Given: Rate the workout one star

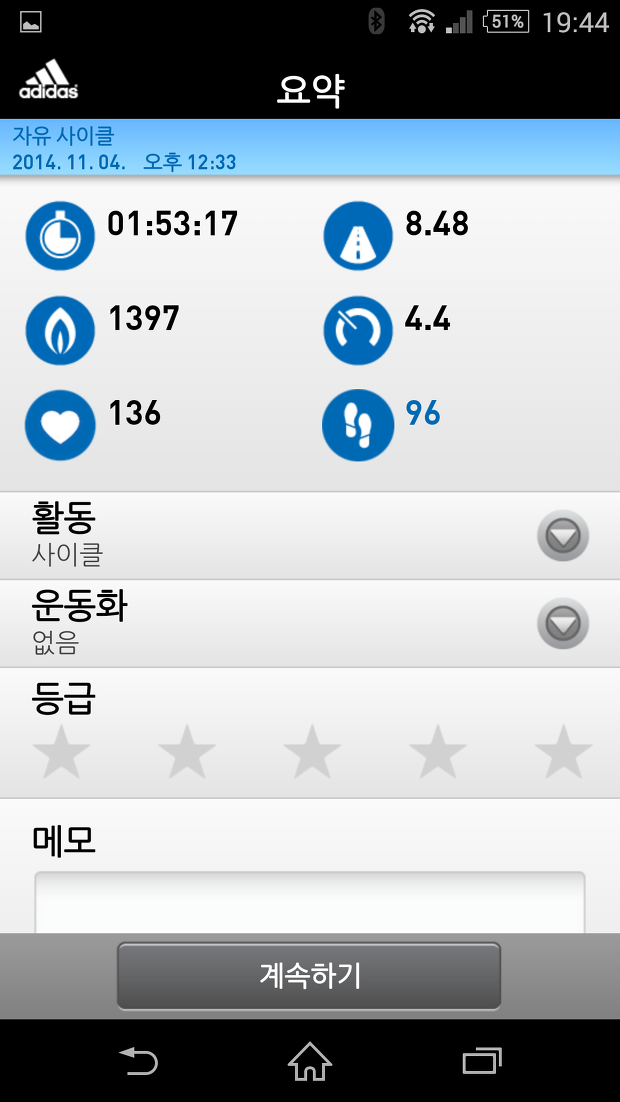Looking at the screenshot, I should (62, 751).
